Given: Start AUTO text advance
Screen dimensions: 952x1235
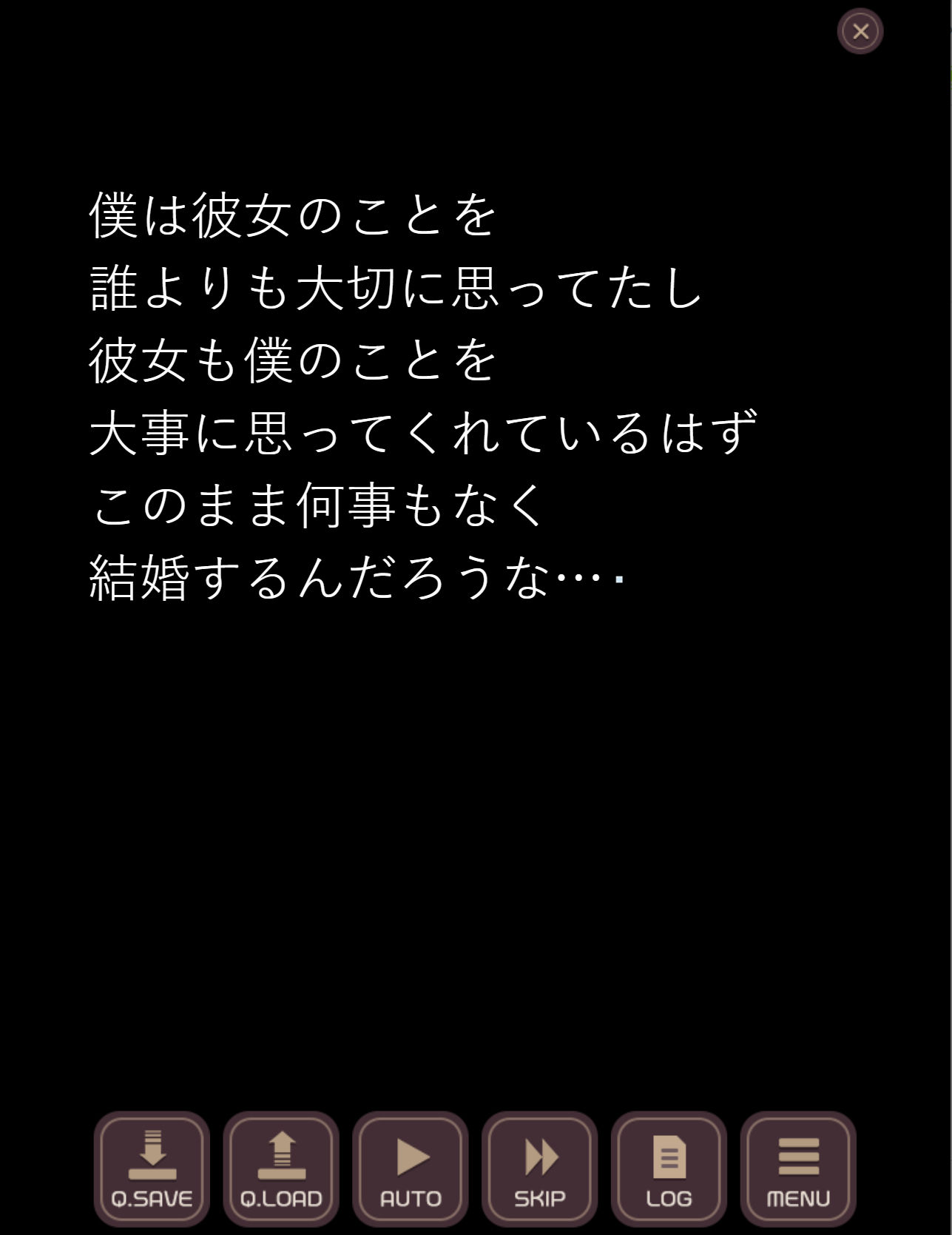Looking at the screenshot, I should pos(411,1169).
